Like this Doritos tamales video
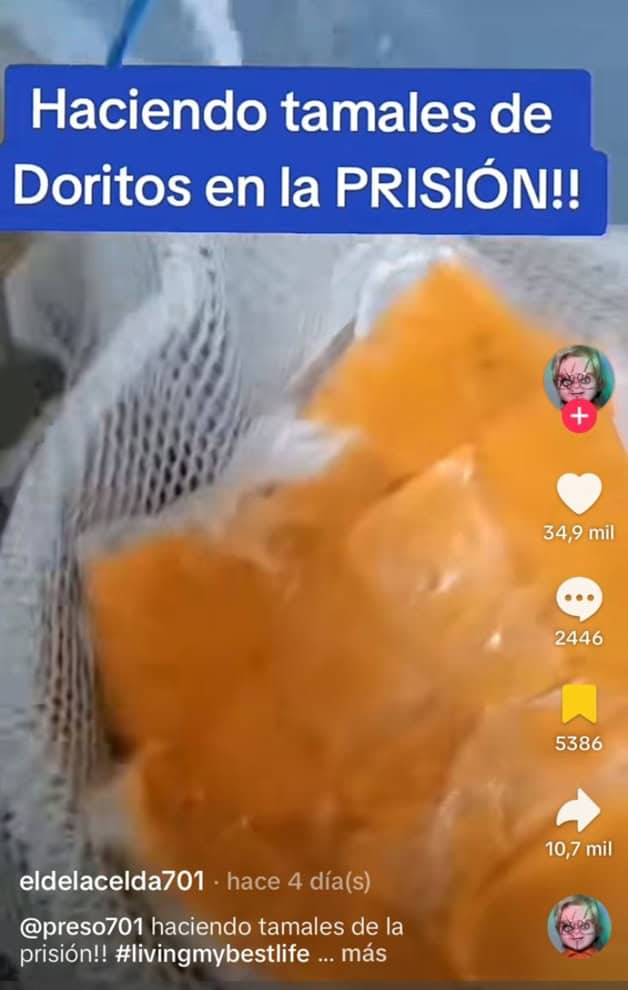This screenshot has height=990, width=628. (x=578, y=494)
